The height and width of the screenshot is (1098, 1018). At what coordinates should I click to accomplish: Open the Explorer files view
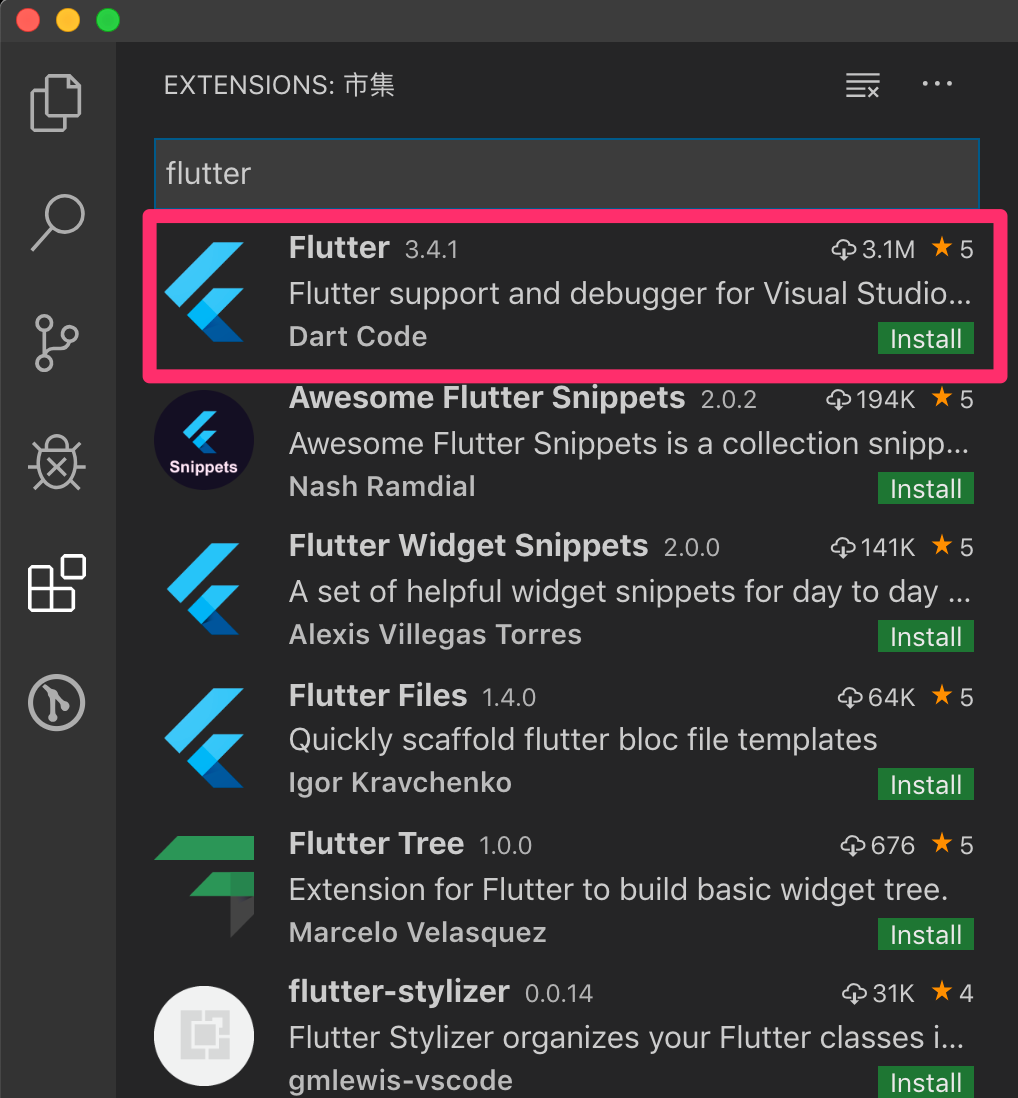pos(57,102)
